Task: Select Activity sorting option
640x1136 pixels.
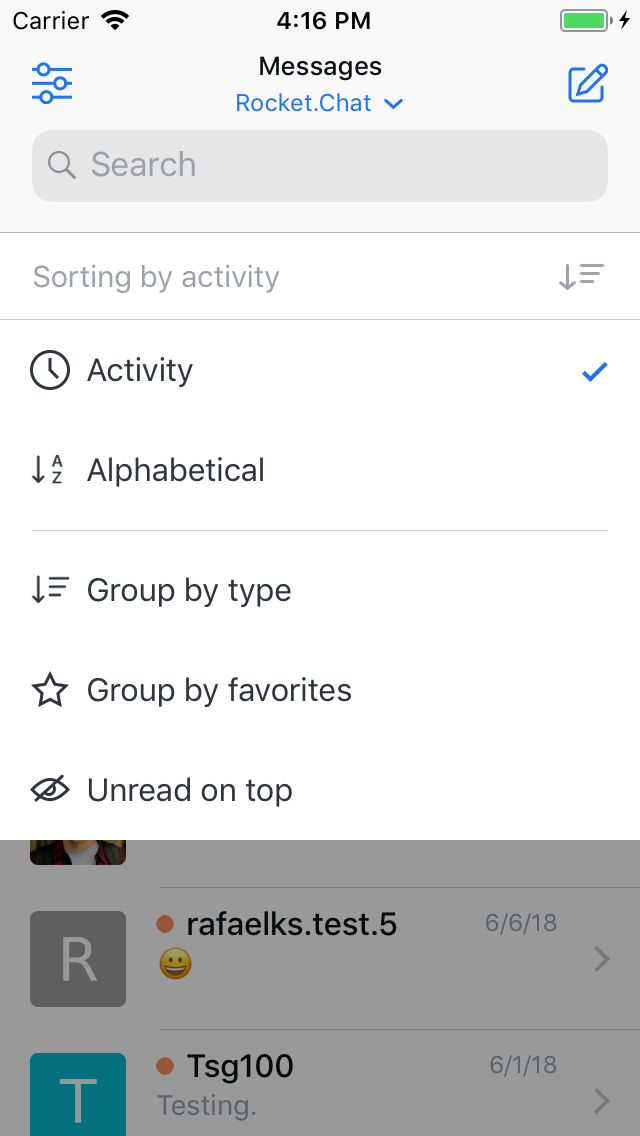Action: point(320,371)
